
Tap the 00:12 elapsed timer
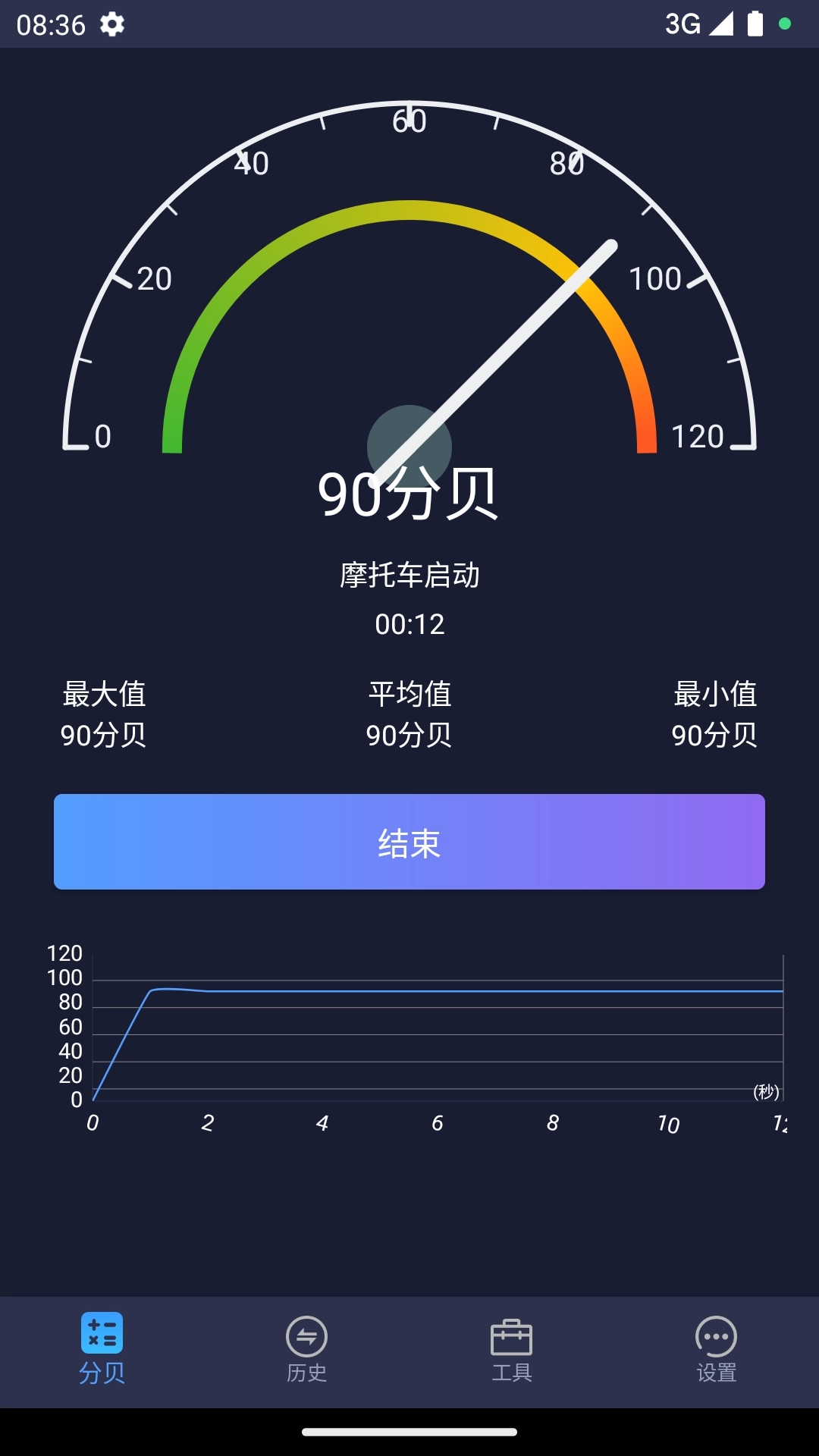point(409,623)
